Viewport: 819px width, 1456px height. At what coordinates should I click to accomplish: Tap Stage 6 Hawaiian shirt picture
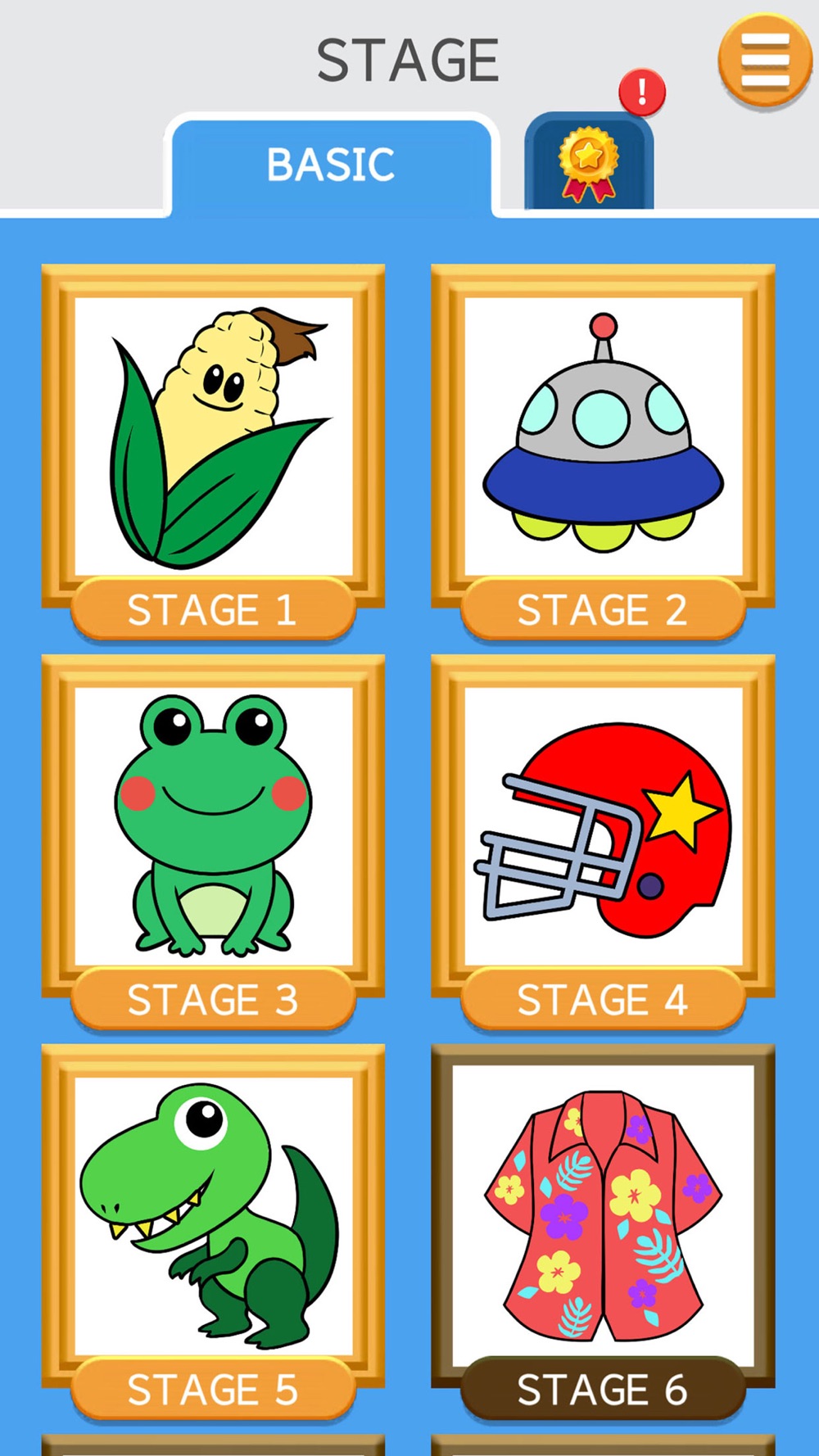(x=603, y=1212)
